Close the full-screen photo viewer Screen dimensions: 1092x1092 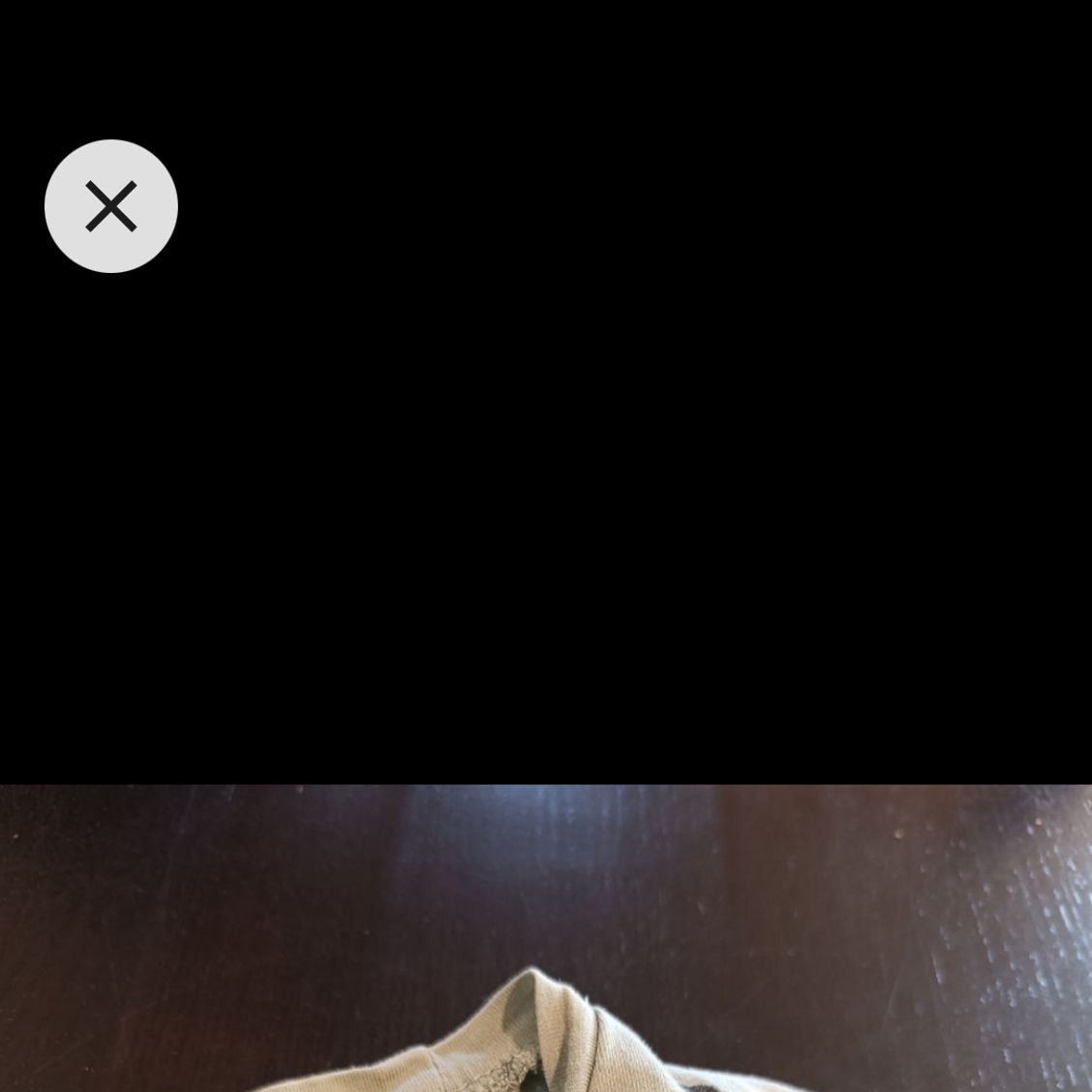click(x=111, y=206)
